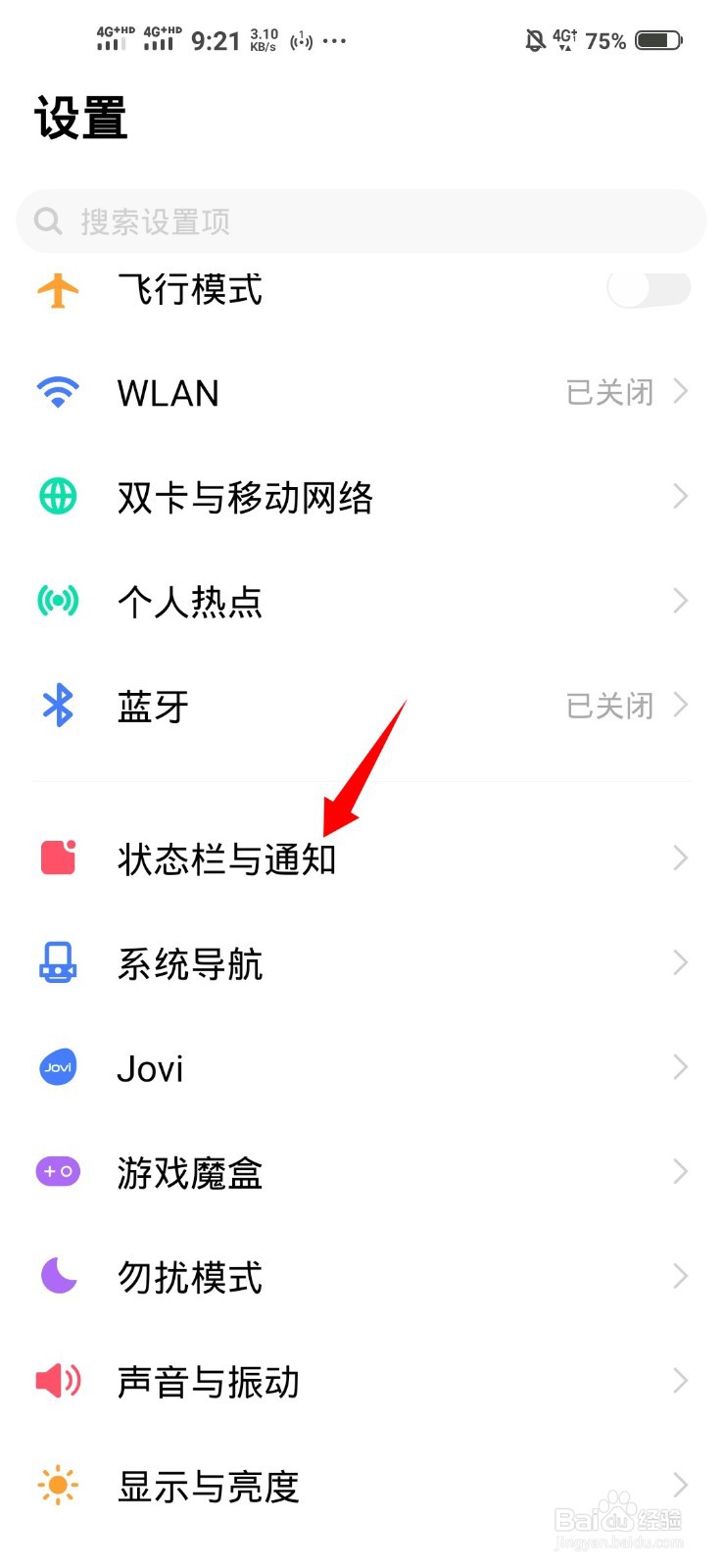Screen dimensions: 723x1568
Task: Open 状态栏与通知 settings
Action: click(x=227, y=857)
